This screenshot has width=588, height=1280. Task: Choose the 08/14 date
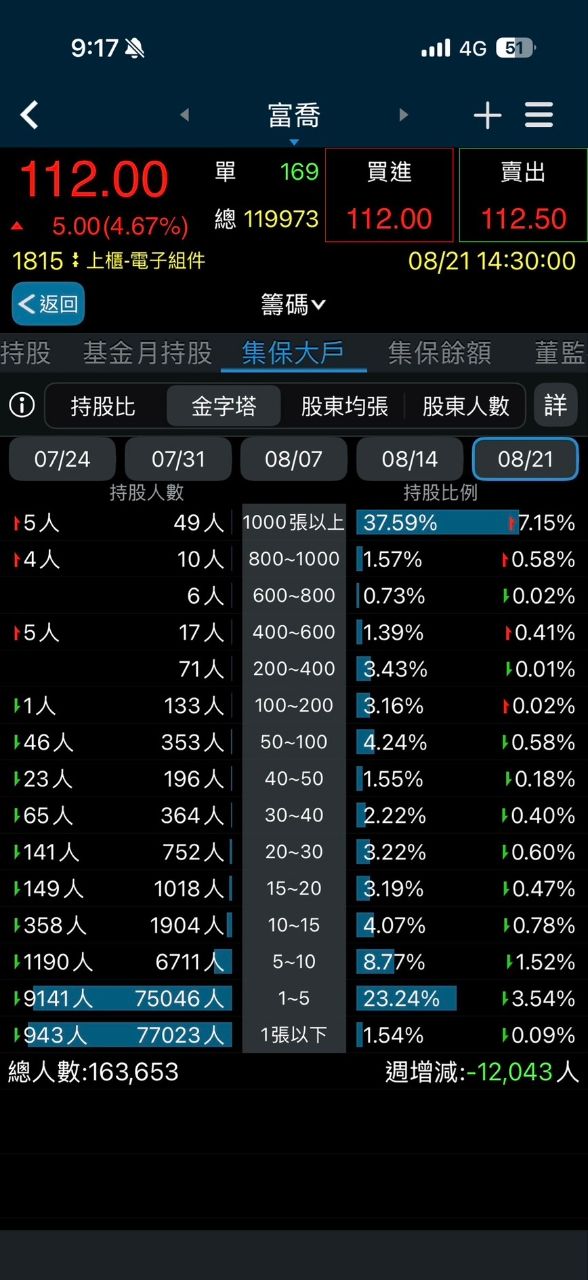click(410, 459)
